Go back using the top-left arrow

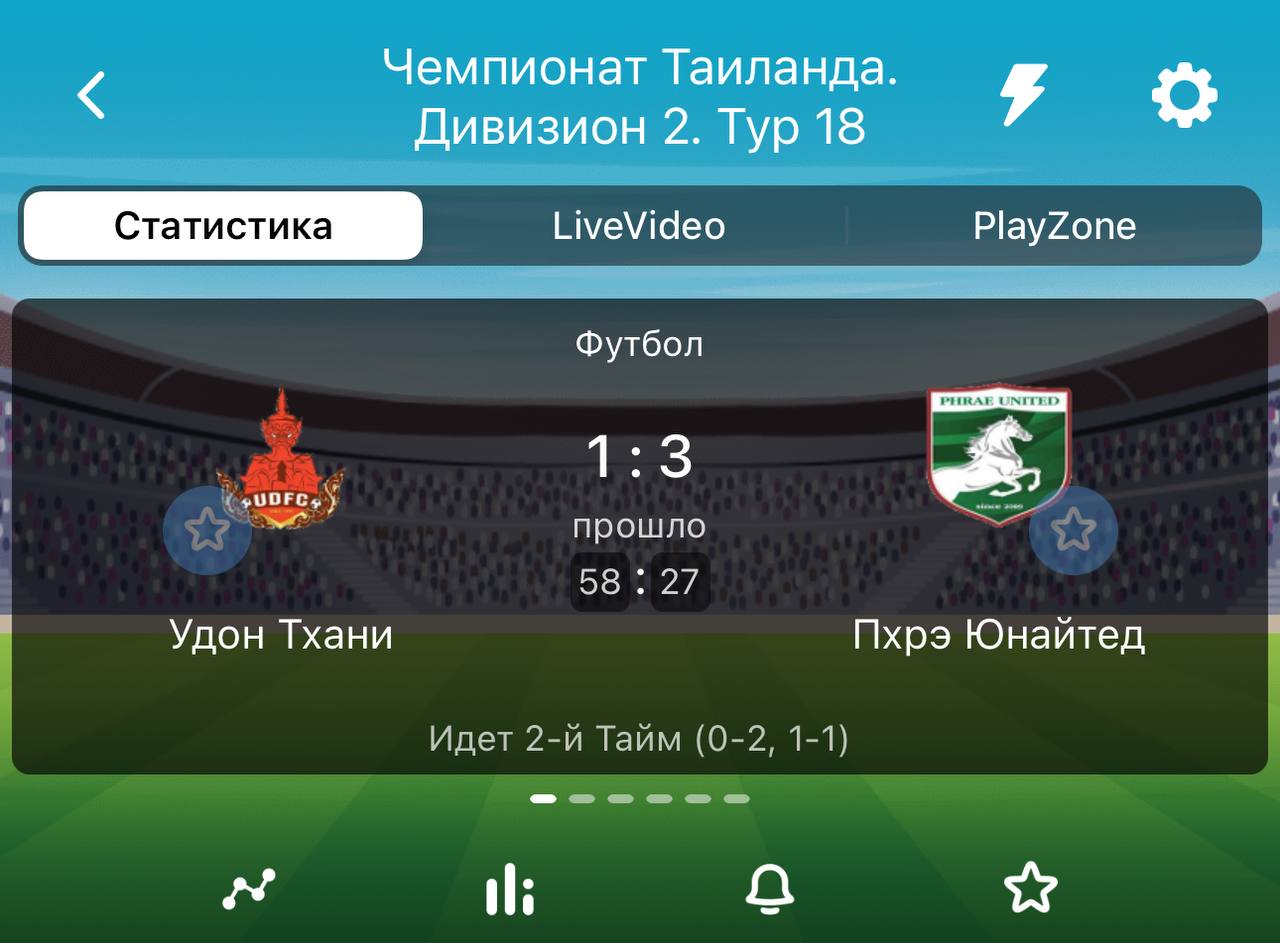click(x=92, y=97)
